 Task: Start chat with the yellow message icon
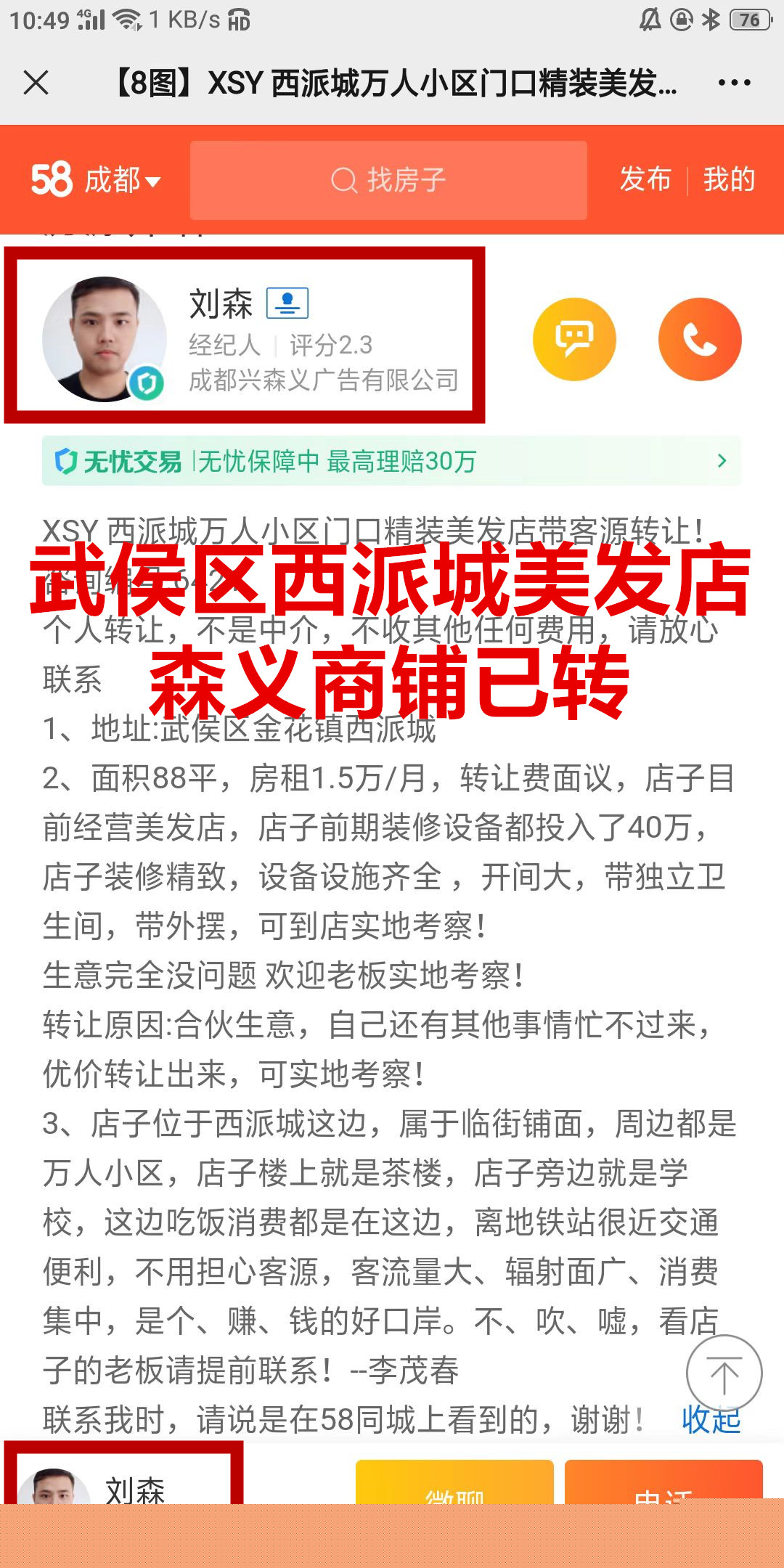tap(574, 339)
